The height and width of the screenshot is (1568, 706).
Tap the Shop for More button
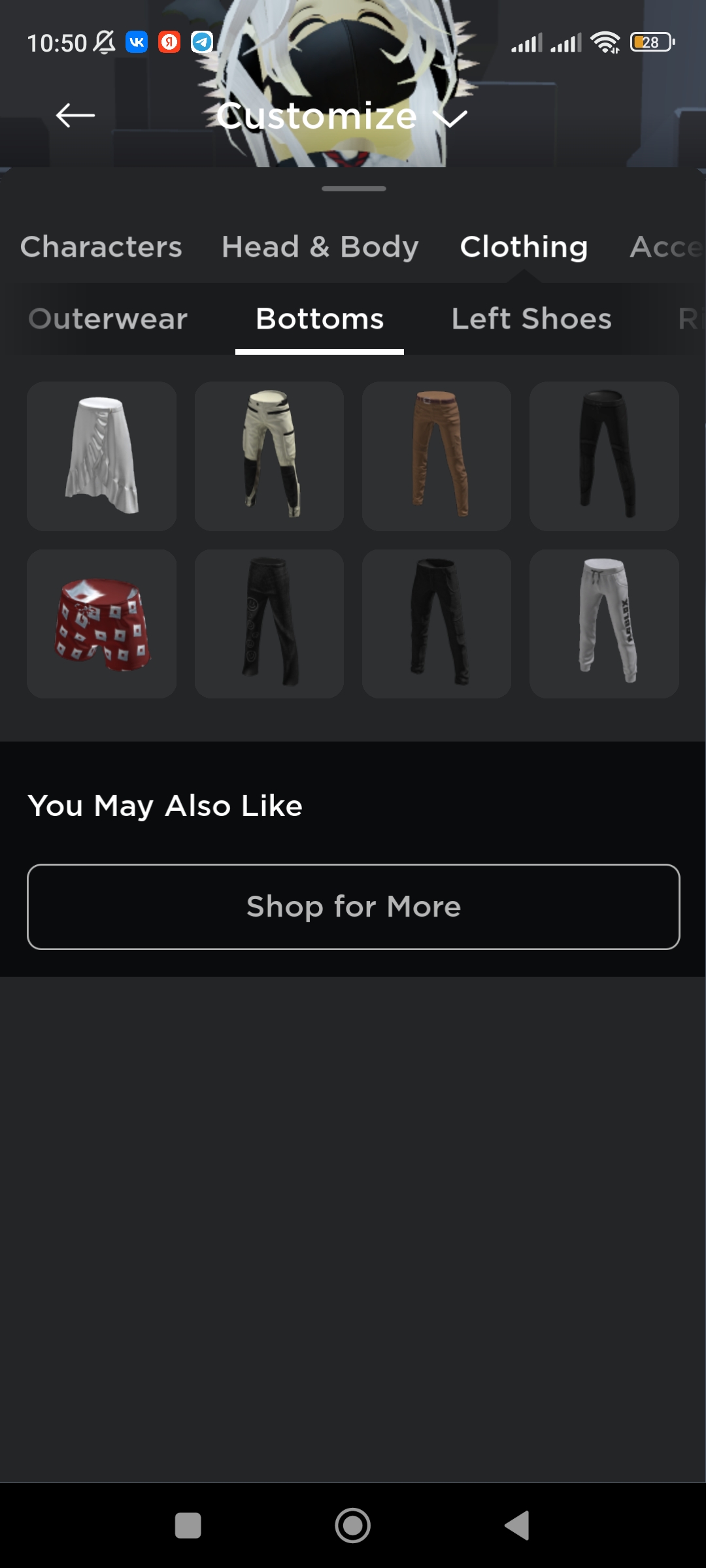353,907
